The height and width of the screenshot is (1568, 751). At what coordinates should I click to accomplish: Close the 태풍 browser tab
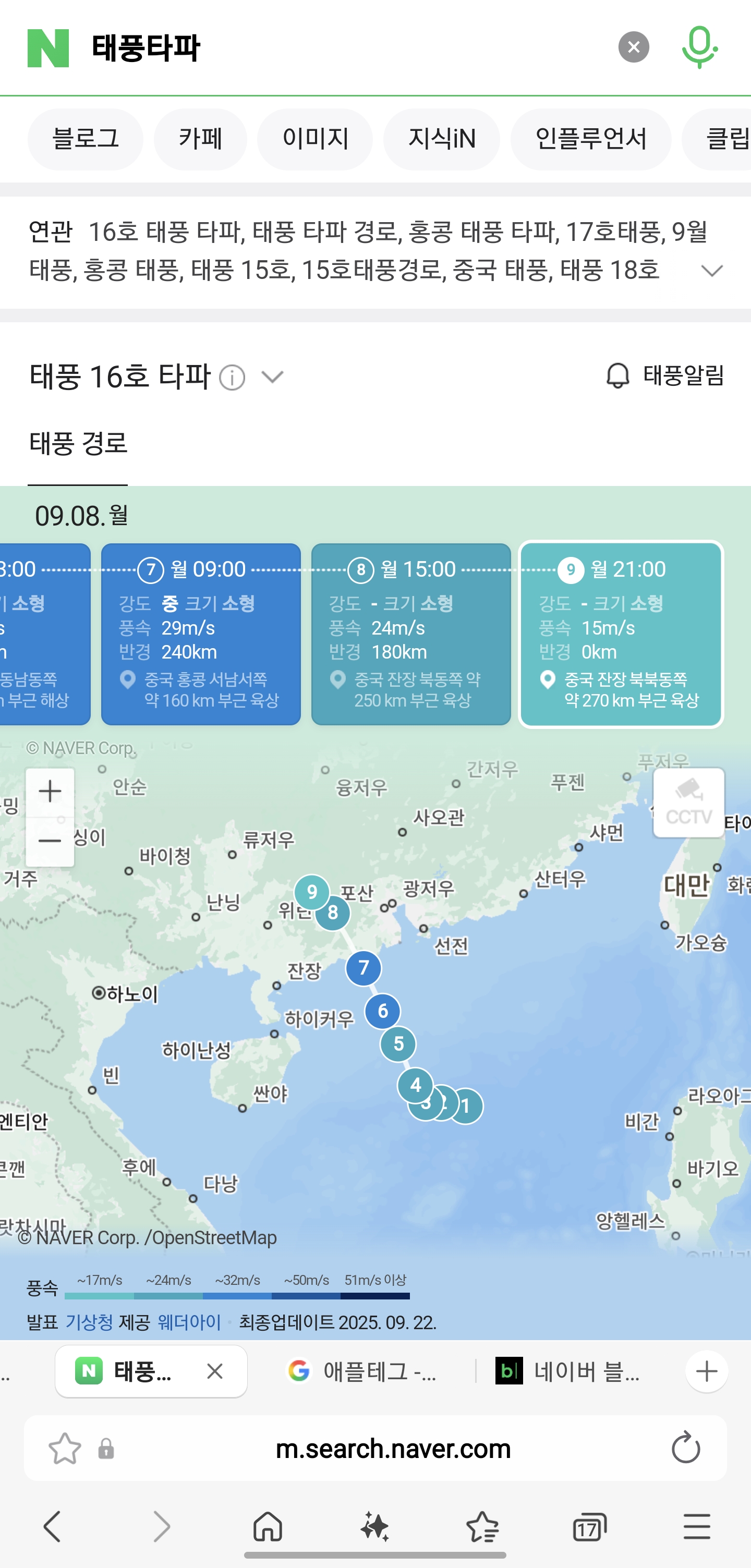[214, 1371]
